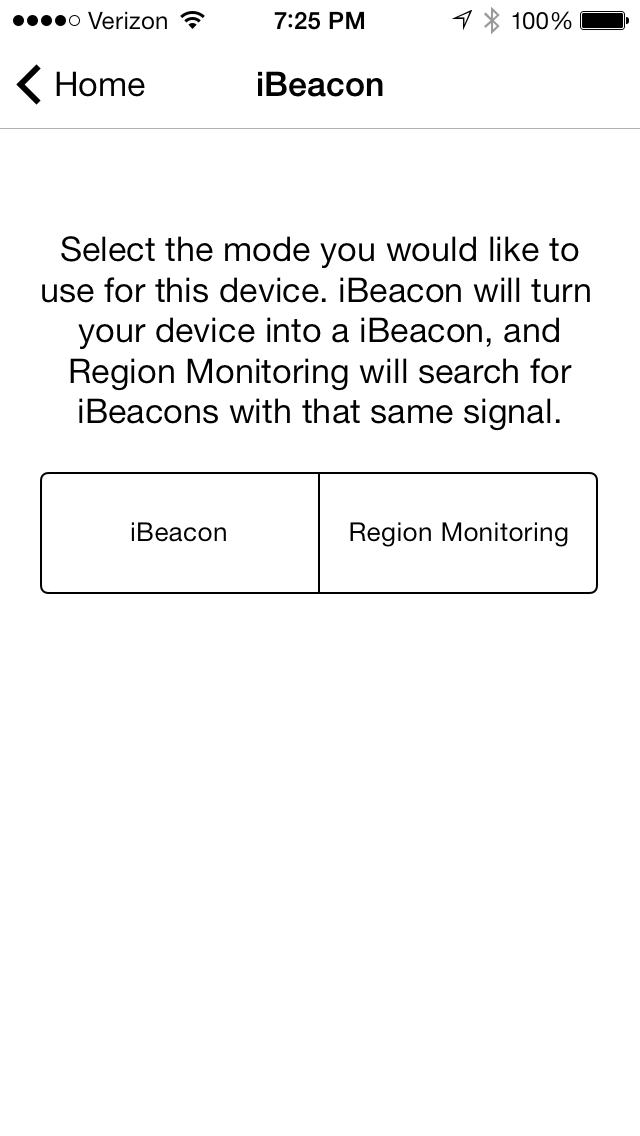Select the iBeacon mode segment
The height and width of the screenshot is (1136, 640).
pyautogui.click(x=179, y=532)
